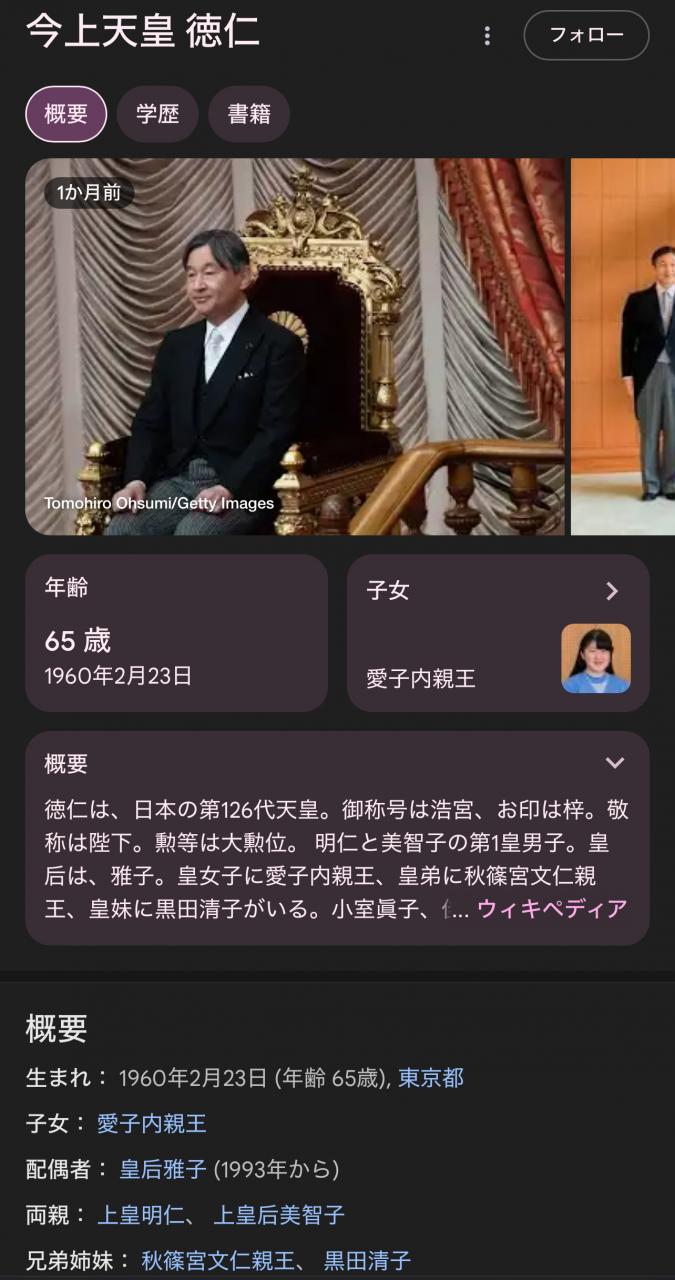The height and width of the screenshot is (1280, 675).
Task: Switch to the 書籍 chip
Action: pyautogui.click(x=249, y=114)
